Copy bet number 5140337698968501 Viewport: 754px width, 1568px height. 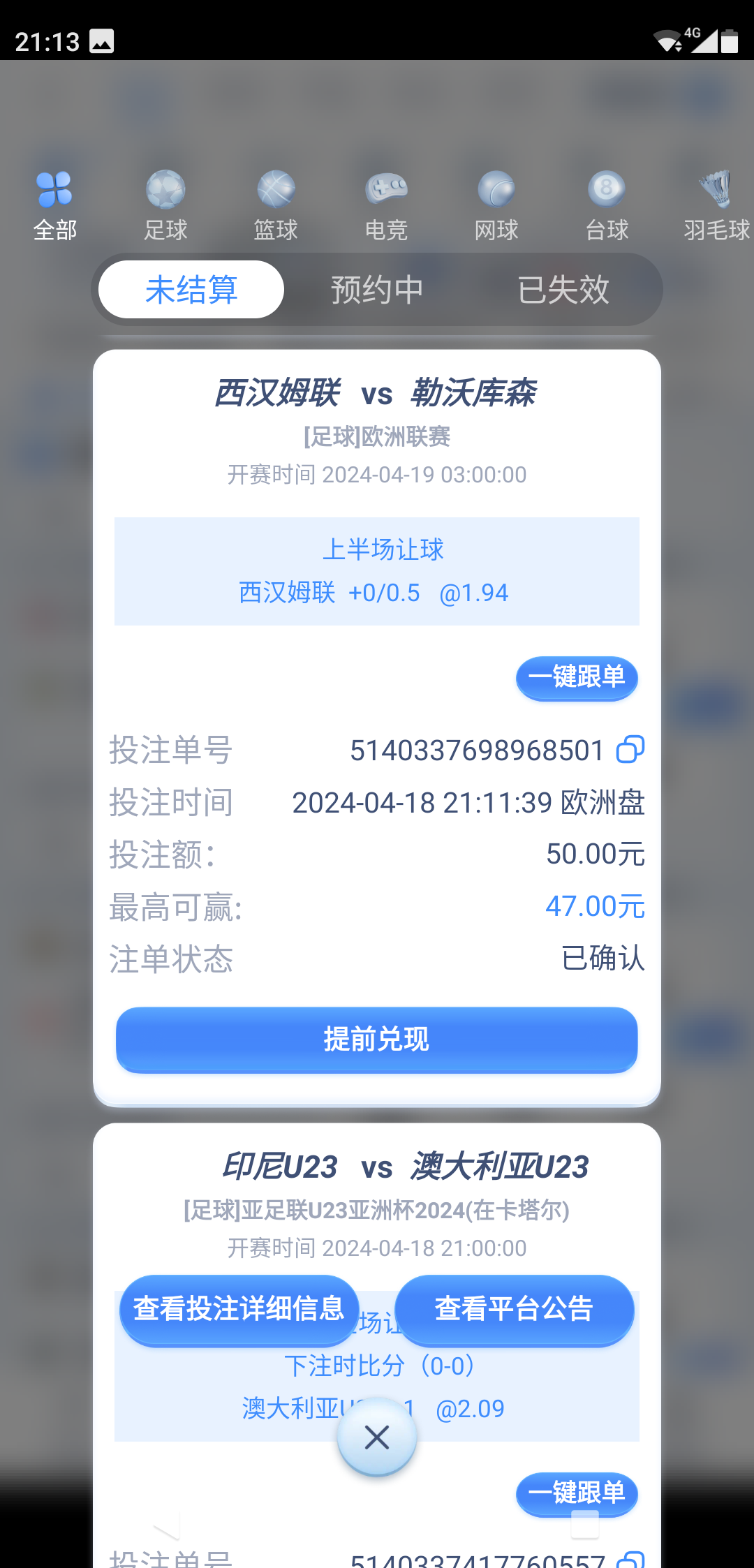pos(630,750)
